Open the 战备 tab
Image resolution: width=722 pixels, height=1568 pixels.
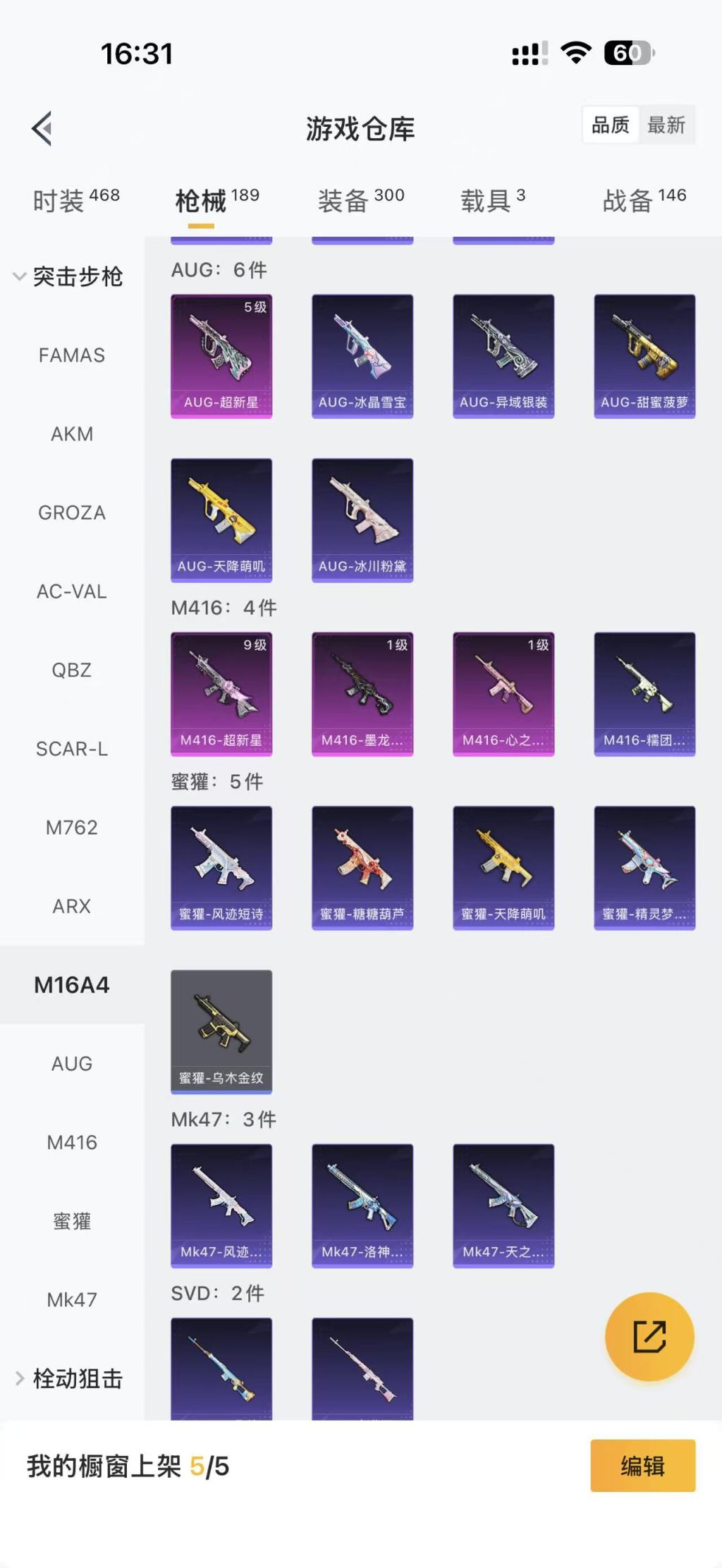(644, 201)
